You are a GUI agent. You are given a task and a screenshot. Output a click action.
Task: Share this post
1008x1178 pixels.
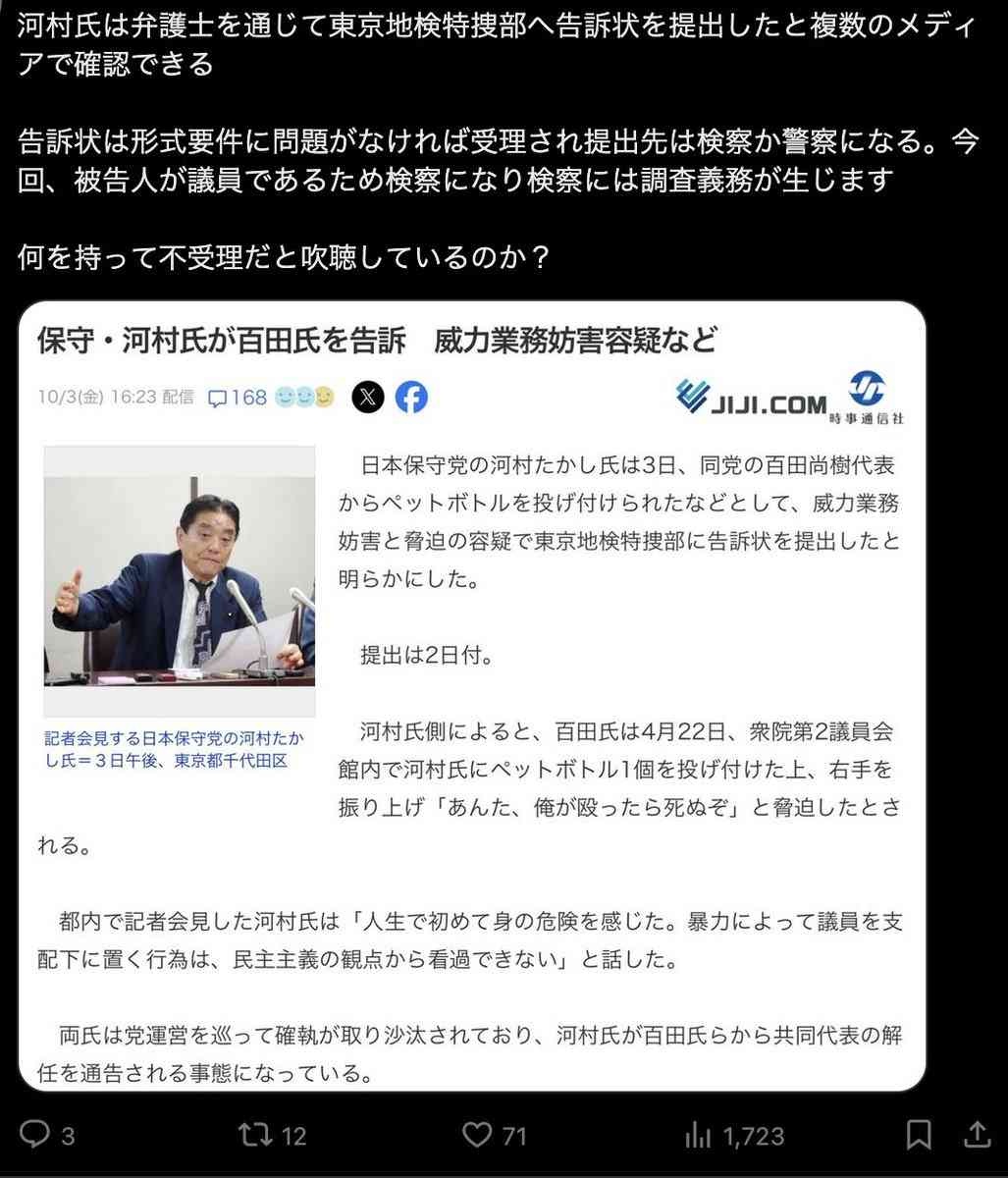tap(978, 1136)
